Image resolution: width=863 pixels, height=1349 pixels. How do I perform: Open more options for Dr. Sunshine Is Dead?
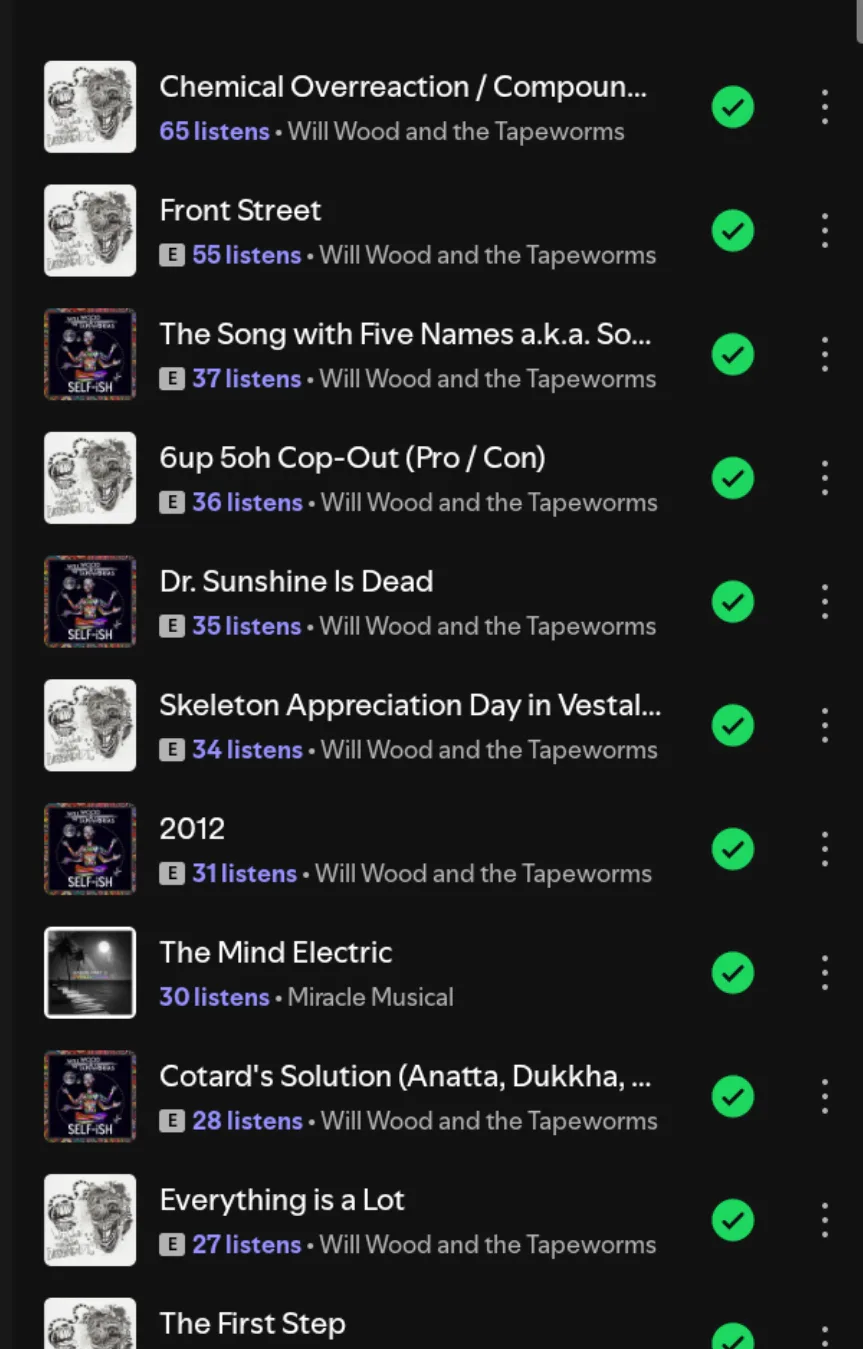point(824,602)
